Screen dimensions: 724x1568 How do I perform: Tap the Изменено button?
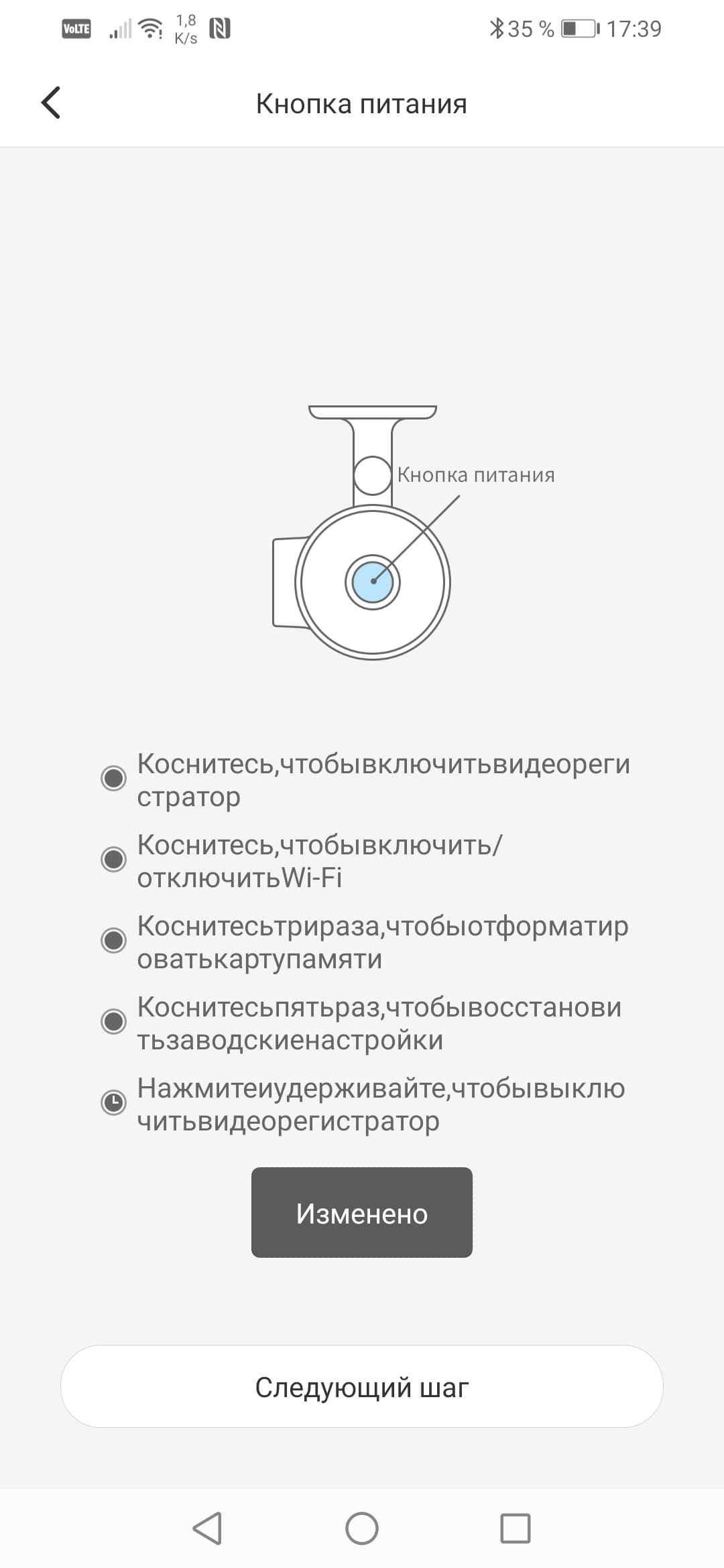point(361,1213)
